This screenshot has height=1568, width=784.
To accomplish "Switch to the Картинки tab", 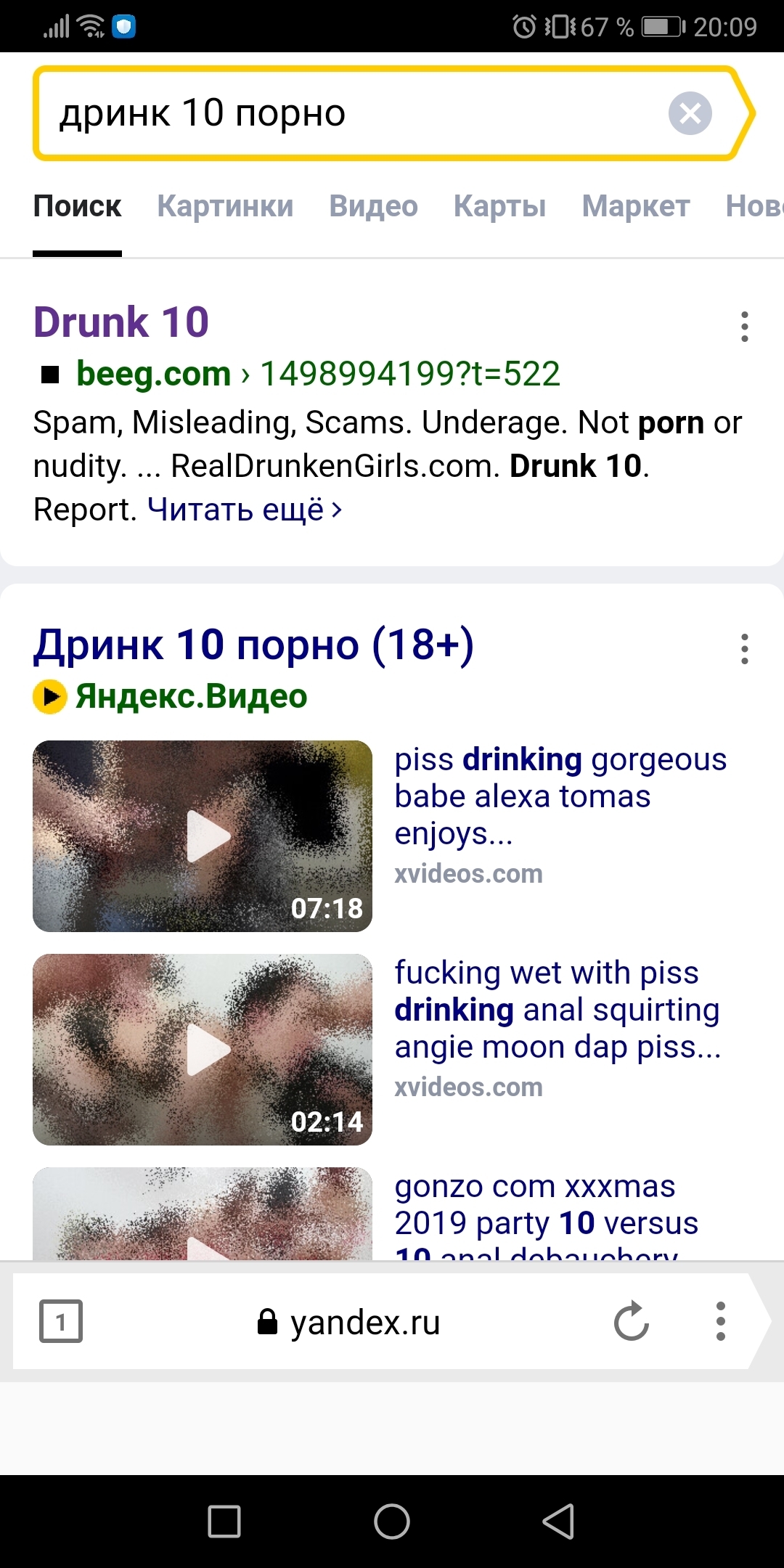I will point(225,207).
